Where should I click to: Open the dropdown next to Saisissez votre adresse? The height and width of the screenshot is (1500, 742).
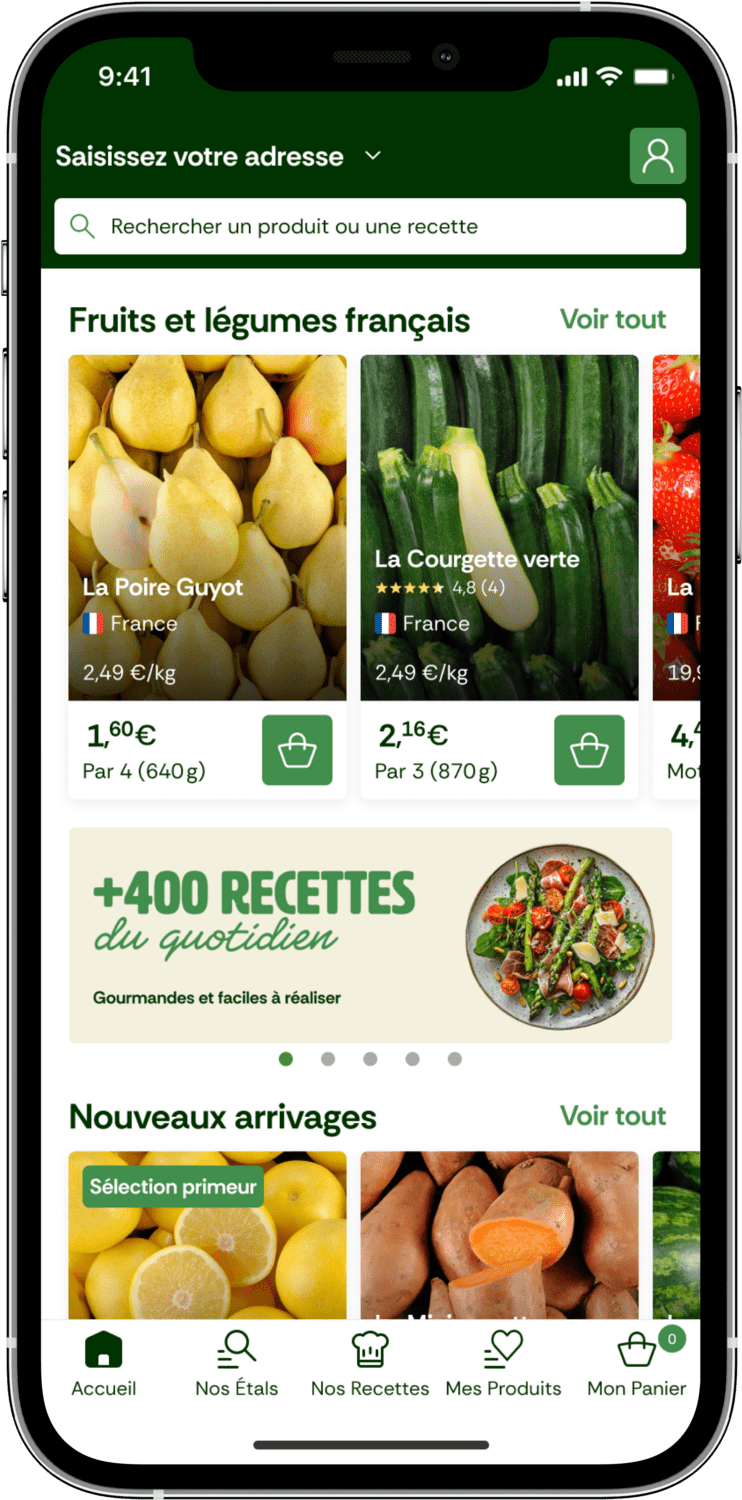[x=373, y=156]
